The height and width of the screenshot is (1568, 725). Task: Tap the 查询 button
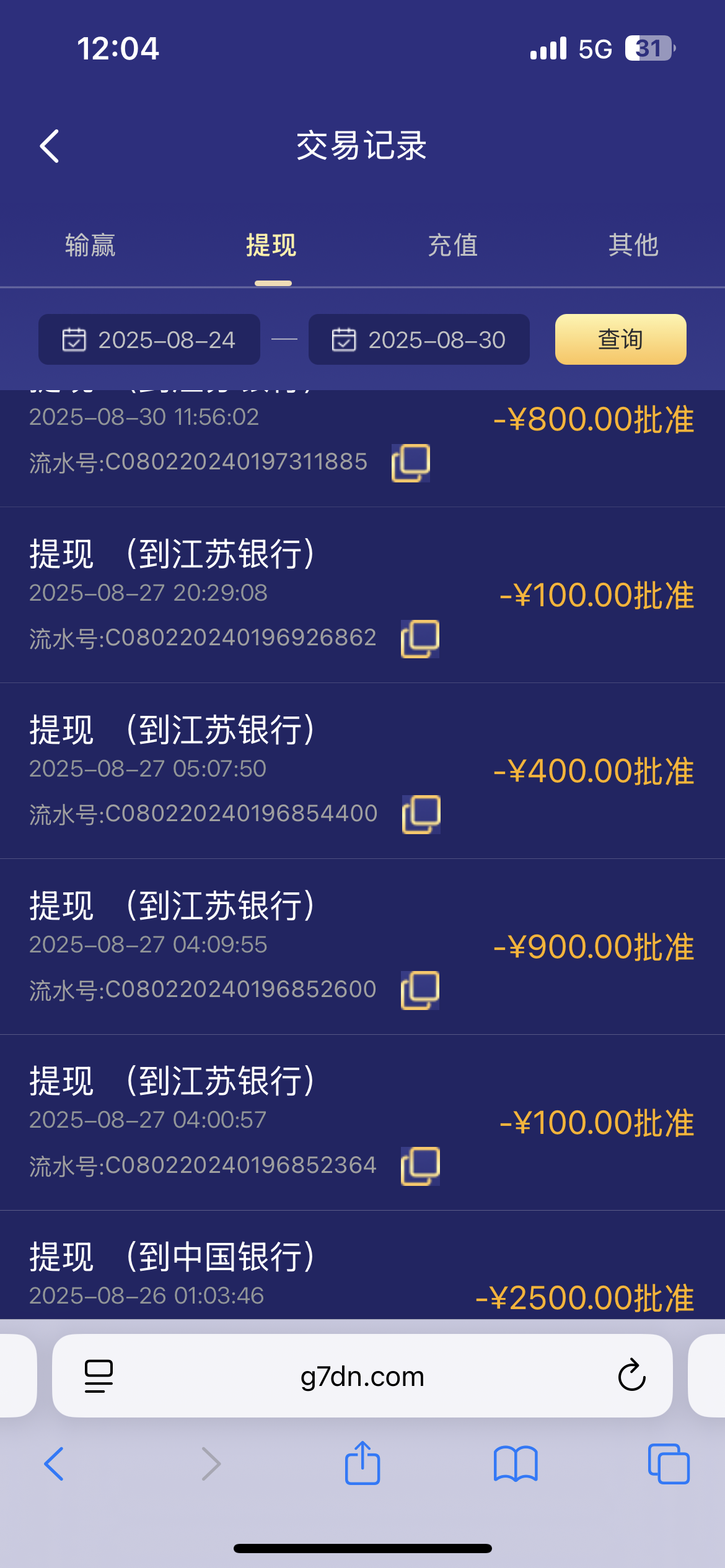[x=620, y=339]
